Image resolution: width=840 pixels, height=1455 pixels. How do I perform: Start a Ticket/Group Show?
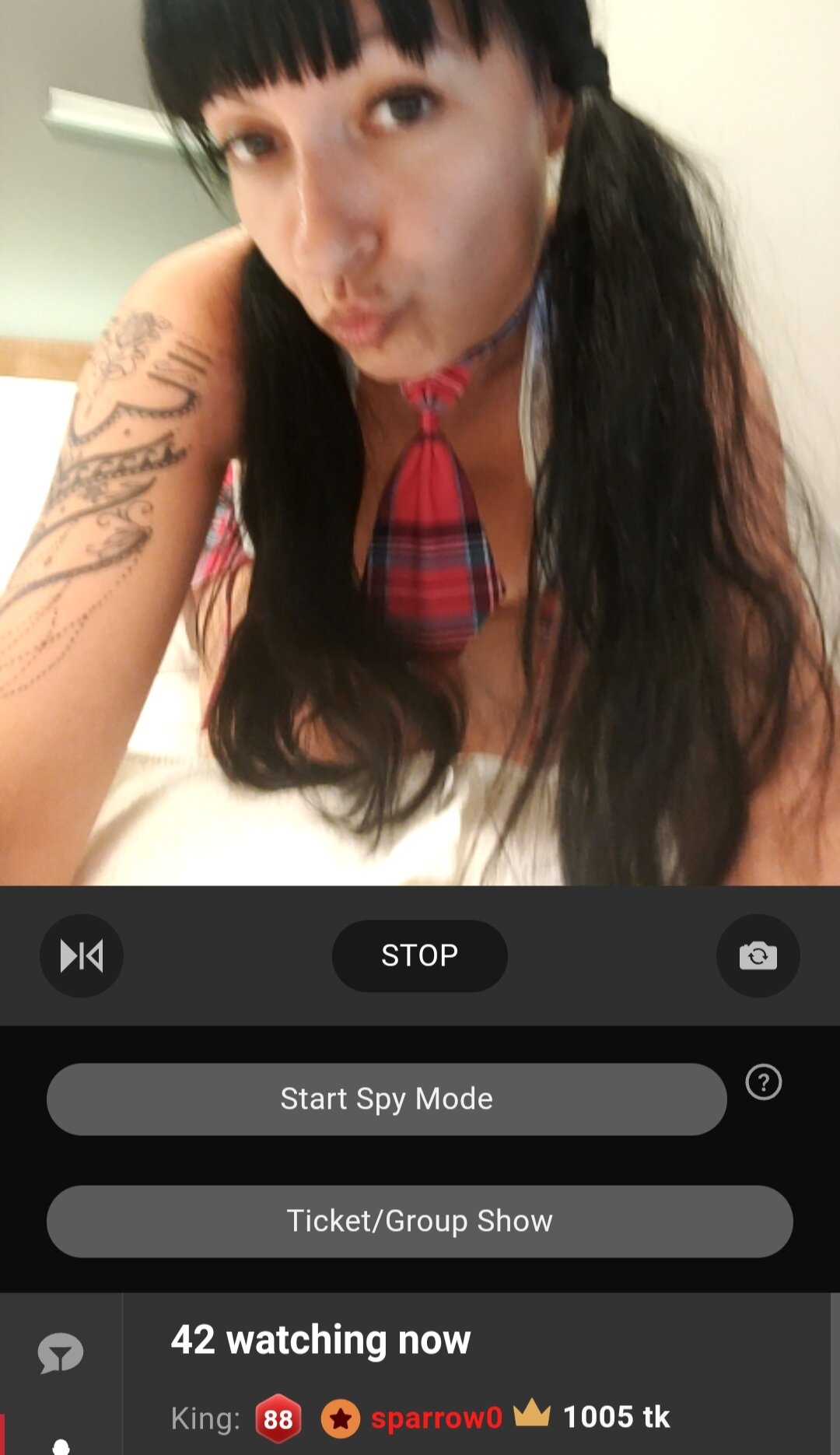(x=419, y=1221)
